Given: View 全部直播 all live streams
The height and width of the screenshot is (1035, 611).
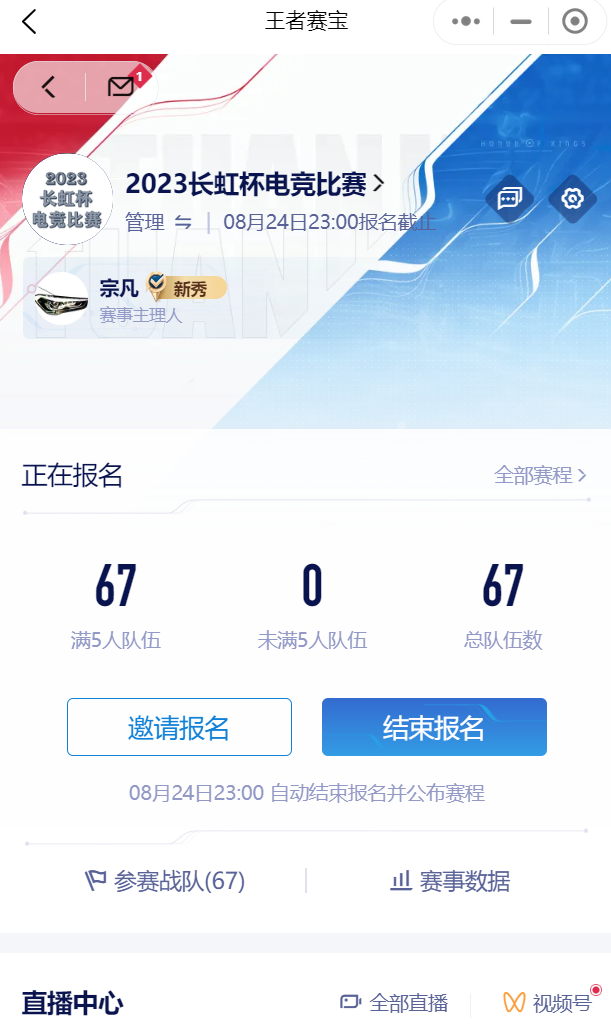Looking at the screenshot, I should [x=394, y=1003].
